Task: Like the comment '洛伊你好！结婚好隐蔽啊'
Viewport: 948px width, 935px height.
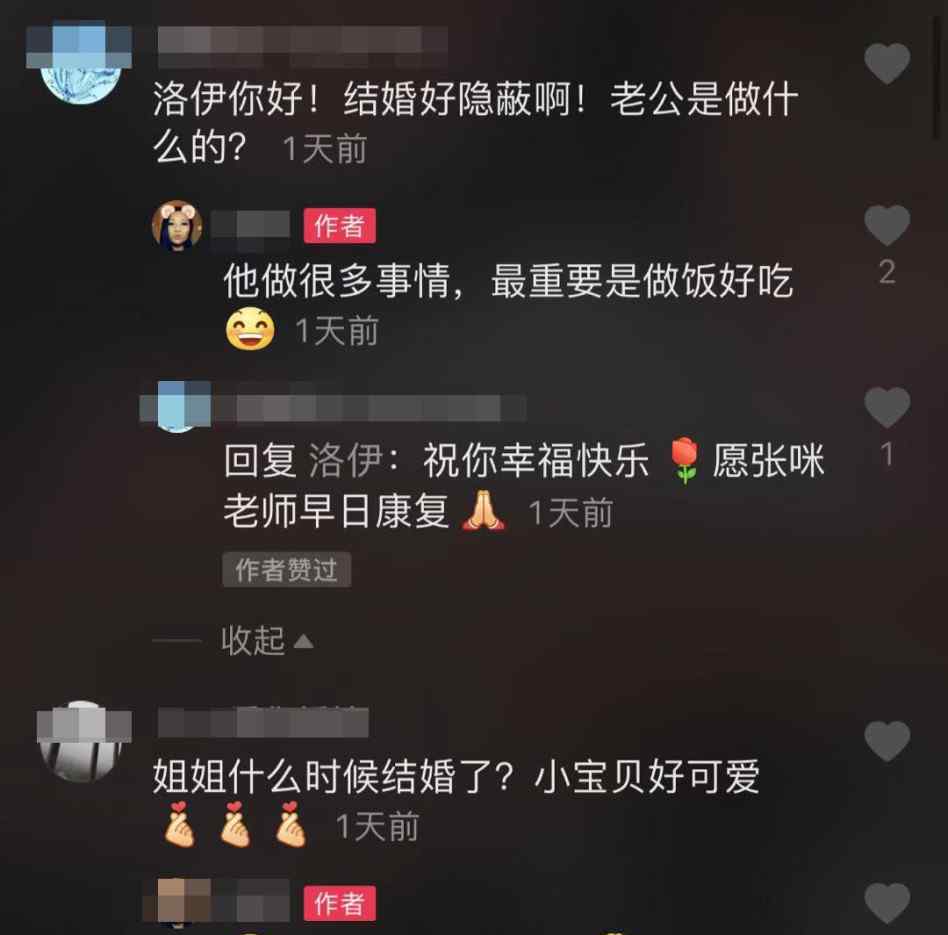Action: [x=886, y=64]
